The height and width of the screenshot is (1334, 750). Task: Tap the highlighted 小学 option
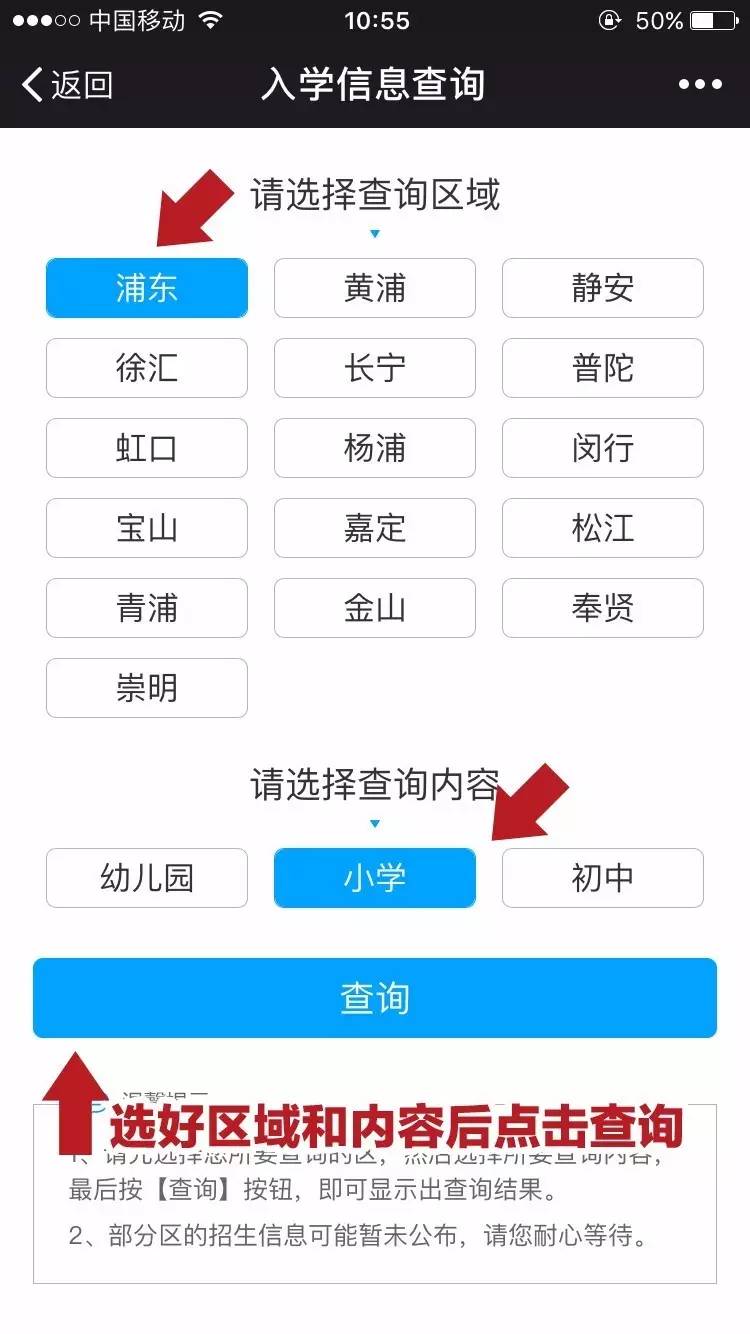tap(374, 877)
